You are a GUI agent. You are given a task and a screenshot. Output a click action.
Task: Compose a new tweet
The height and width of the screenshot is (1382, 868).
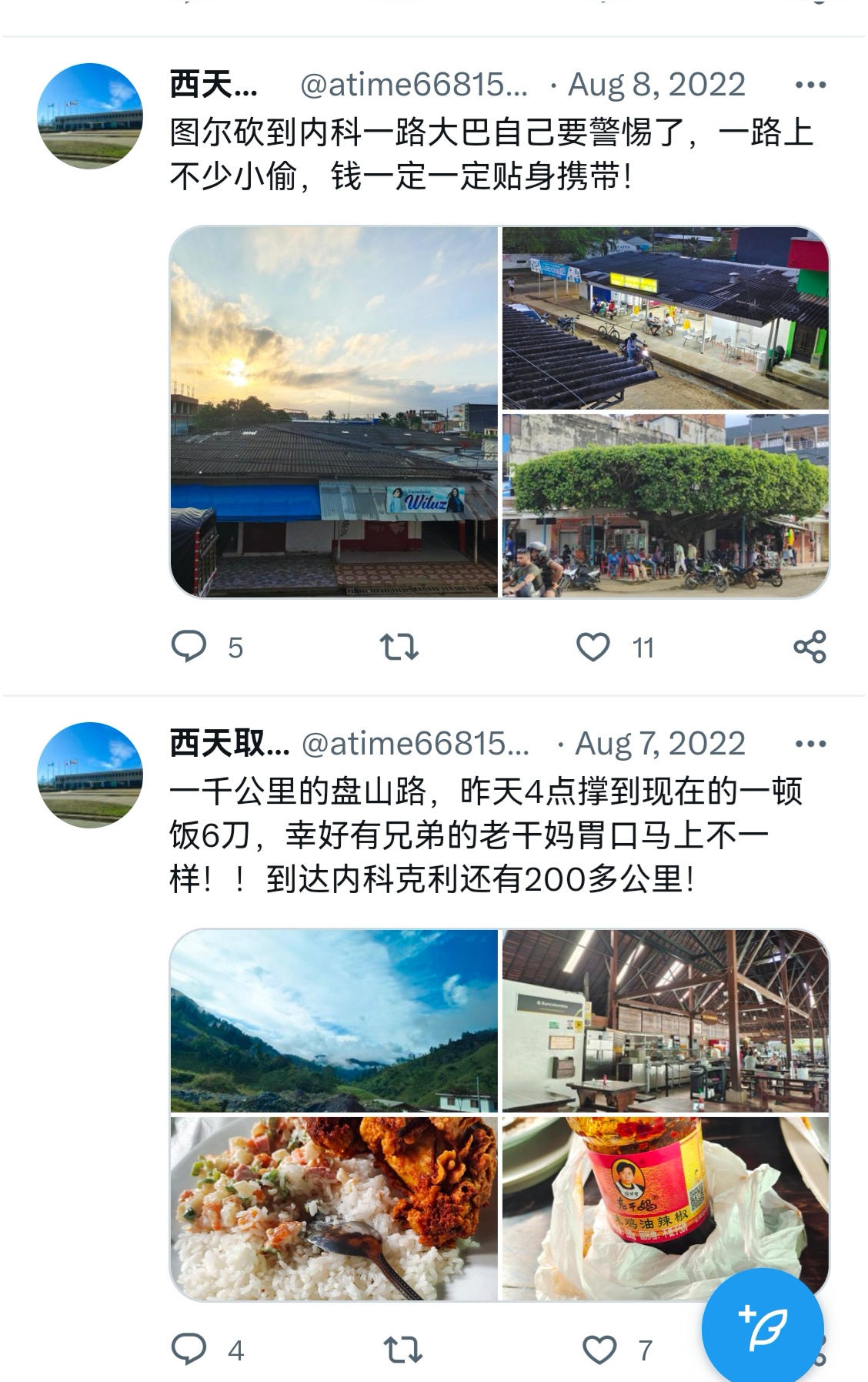[763, 1328]
